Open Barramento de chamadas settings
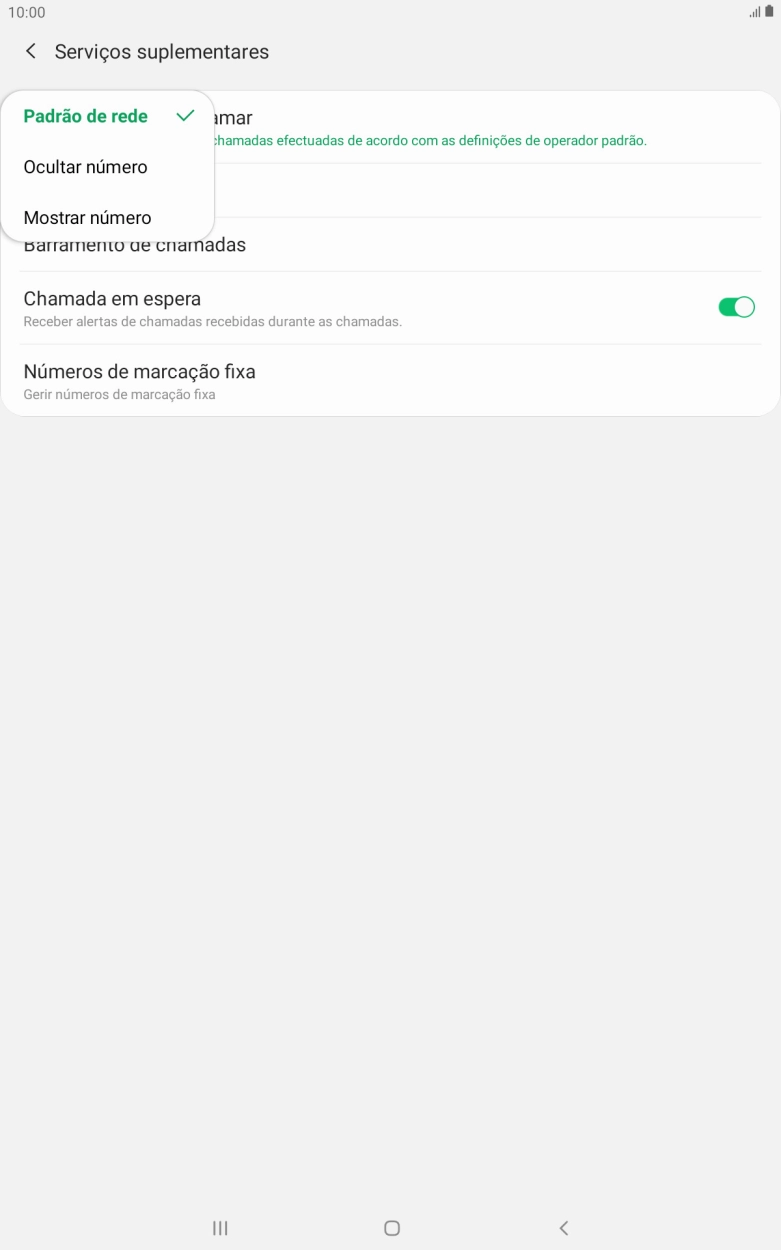Screen dimensions: 781x1250 [136, 244]
